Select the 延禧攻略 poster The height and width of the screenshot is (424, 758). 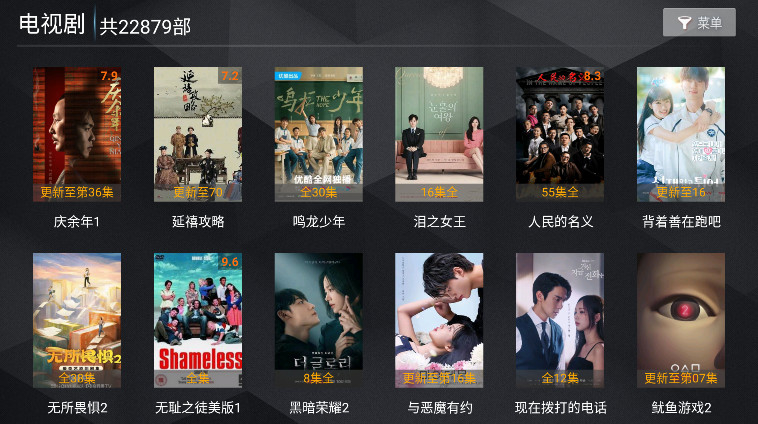[x=198, y=134]
